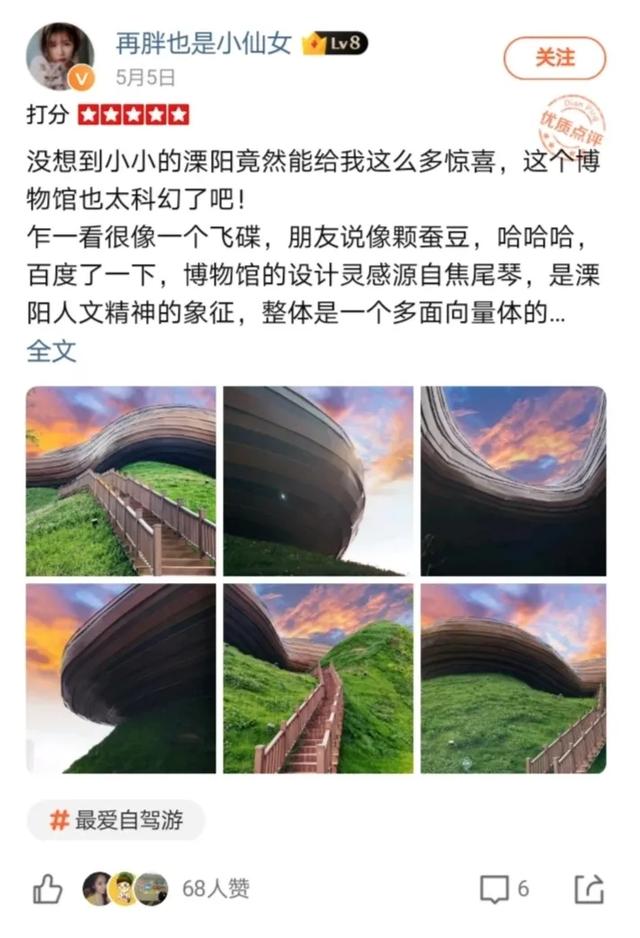Open first photo with stairs and sunset
640x938 pixels.
click(121, 481)
